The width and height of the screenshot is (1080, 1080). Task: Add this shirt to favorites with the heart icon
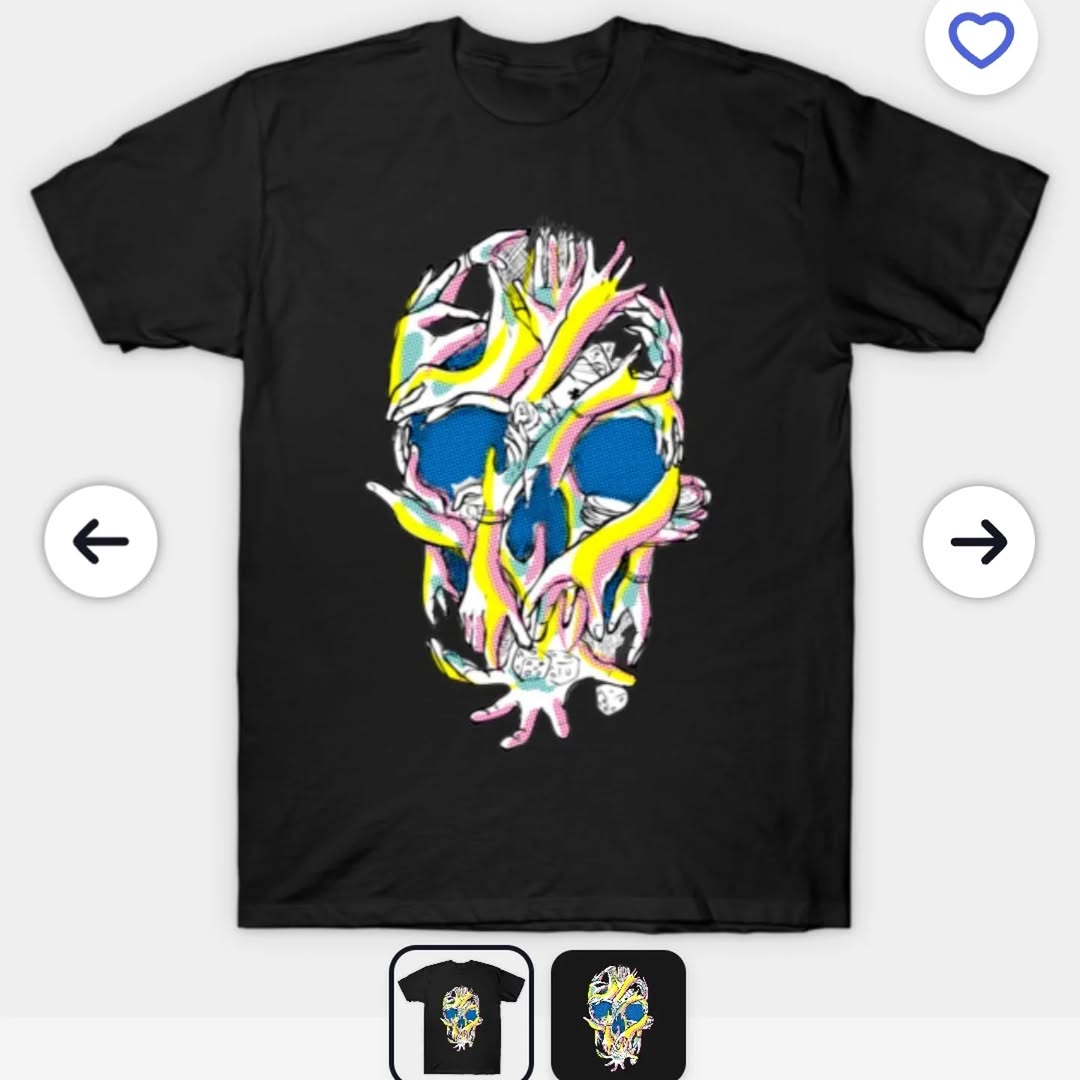(980, 40)
